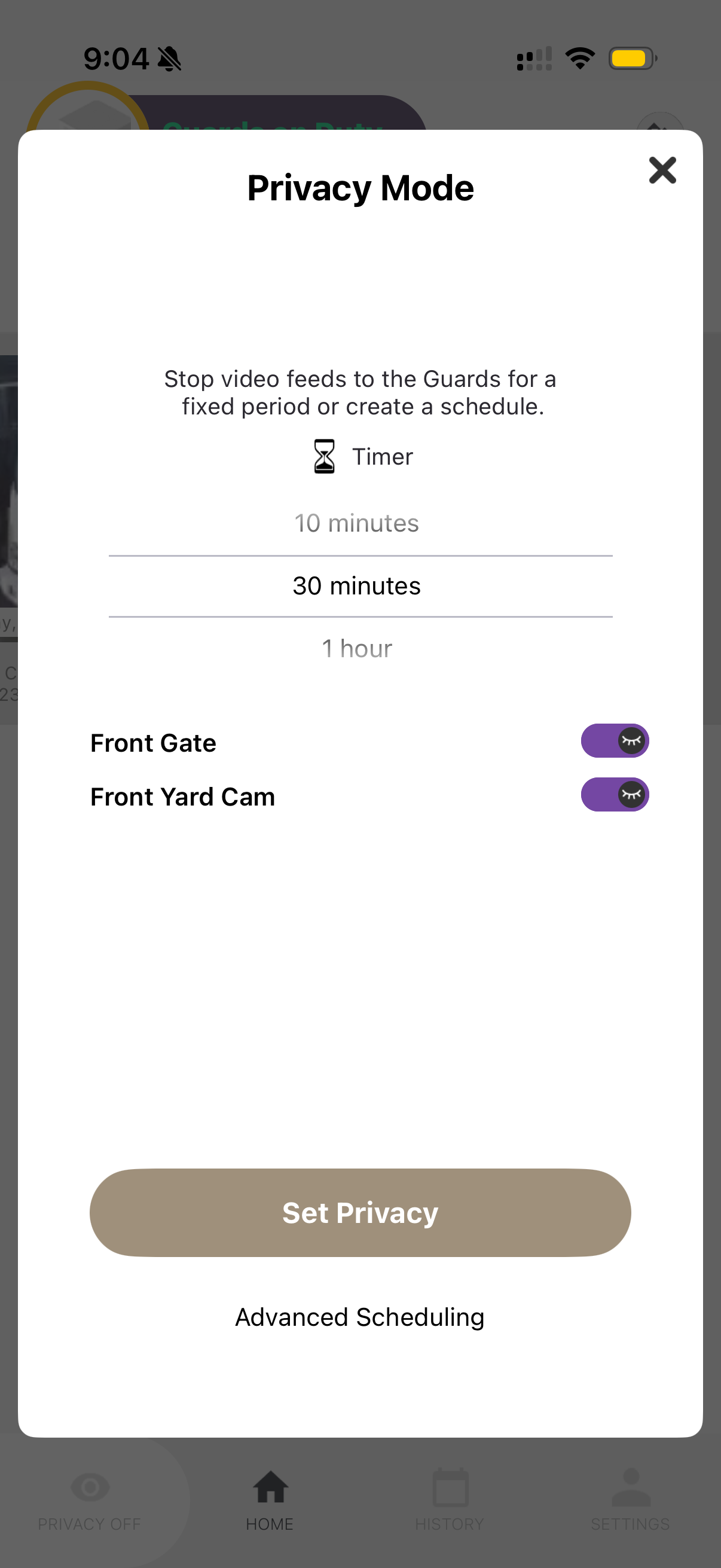Click the muted notification bell icon
The height and width of the screenshot is (1568, 721).
(170, 57)
